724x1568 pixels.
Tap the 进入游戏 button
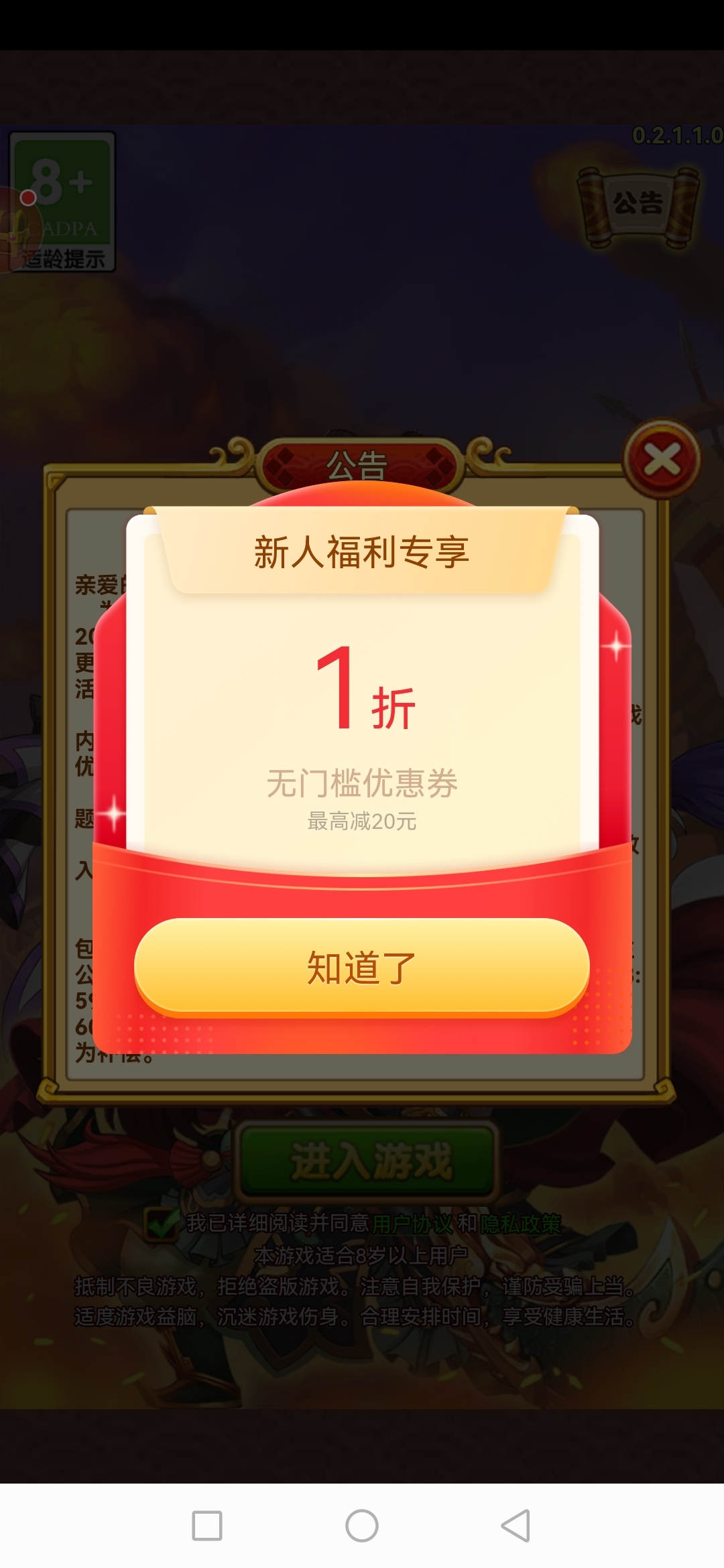(367, 1161)
